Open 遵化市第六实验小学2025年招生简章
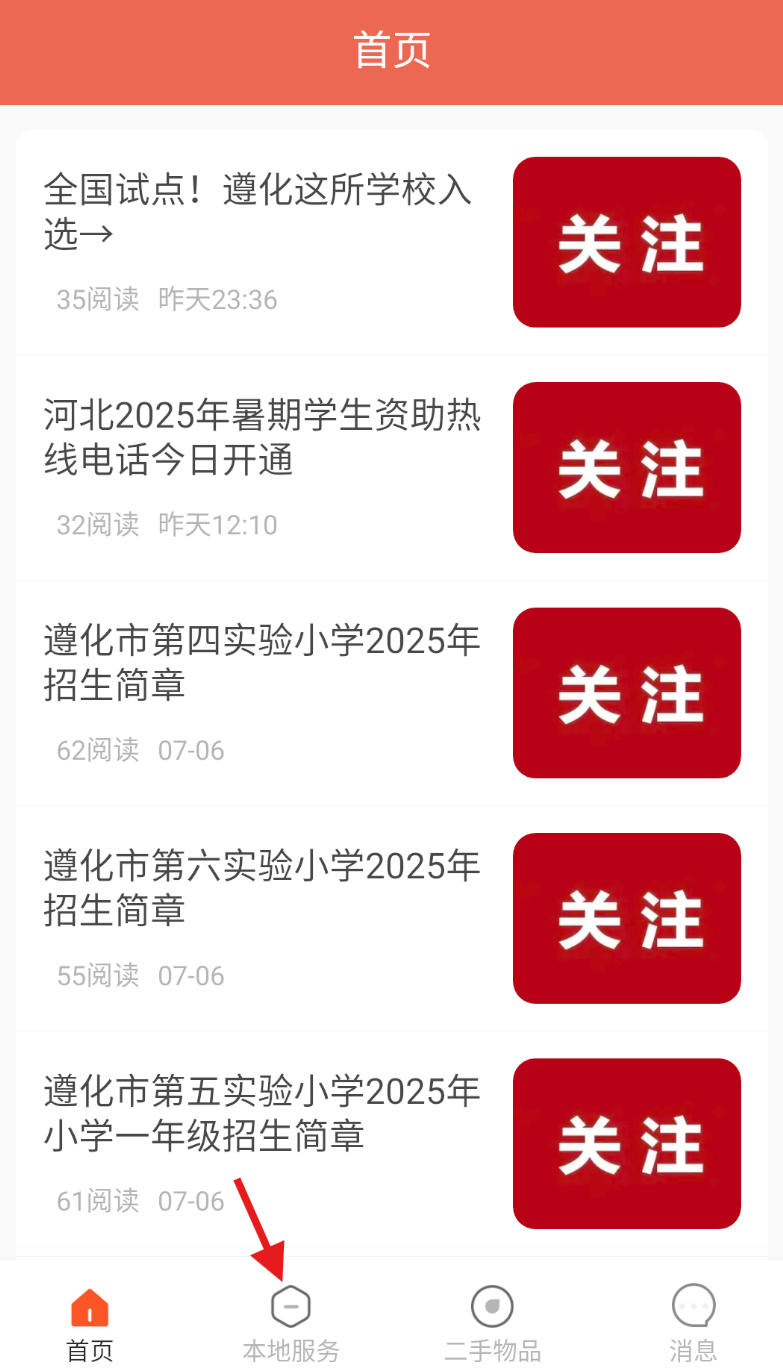783x1368 pixels. (x=262, y=887)
